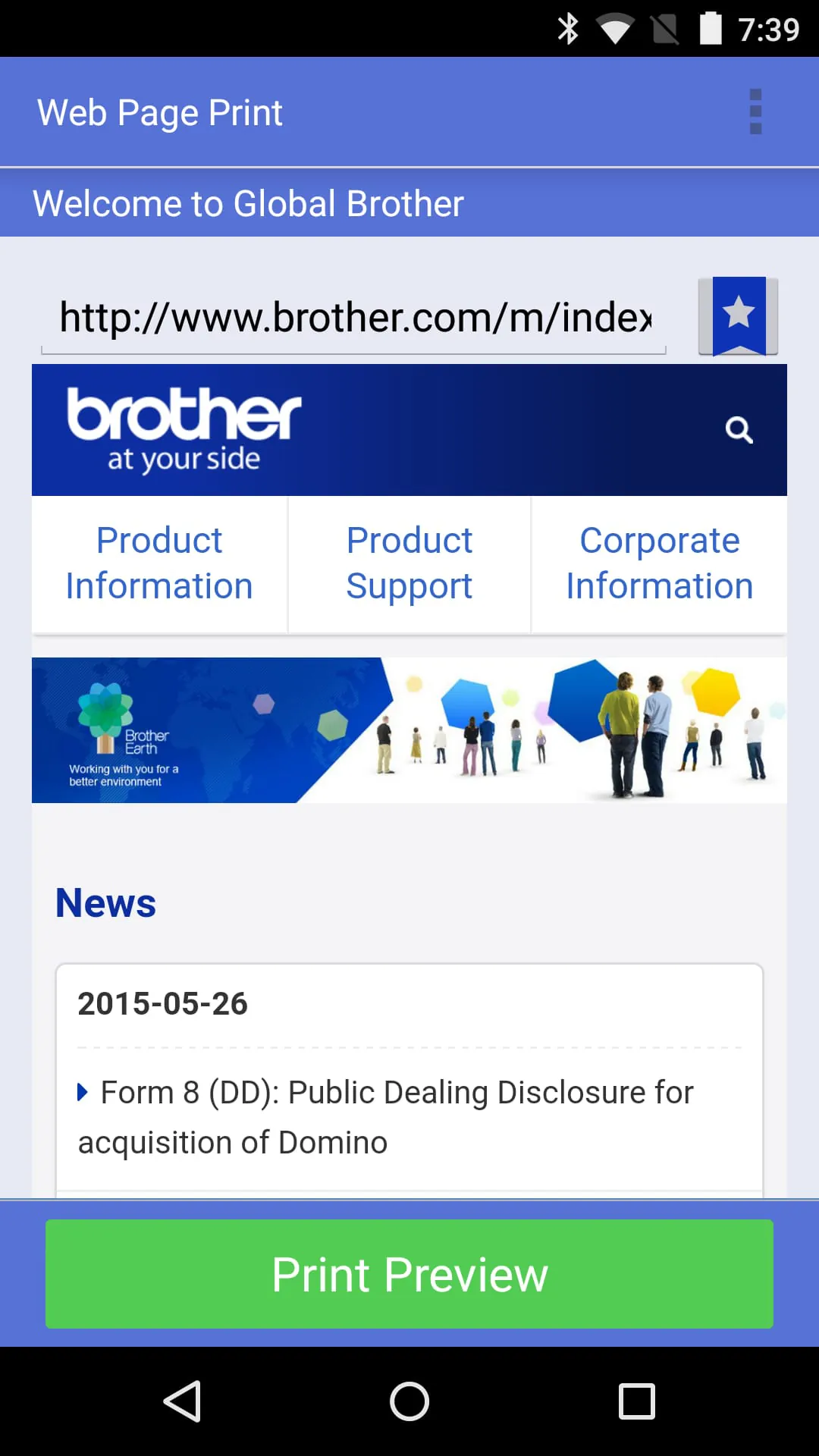Open the Product Information section
The width and height of the screenshot is (819, 1456).
tap(159, 562)
